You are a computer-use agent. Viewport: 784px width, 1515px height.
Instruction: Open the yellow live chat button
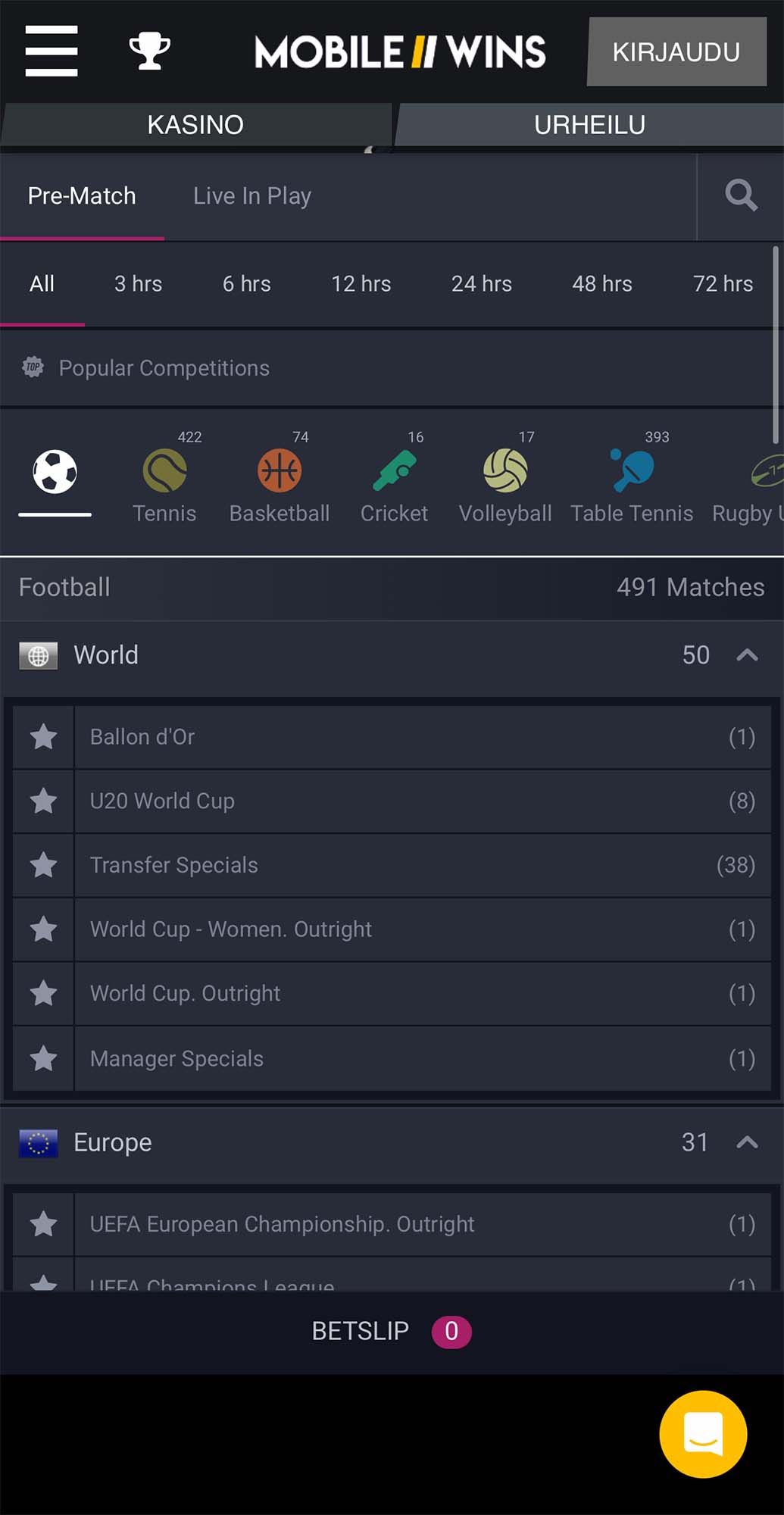point(703,1434)
